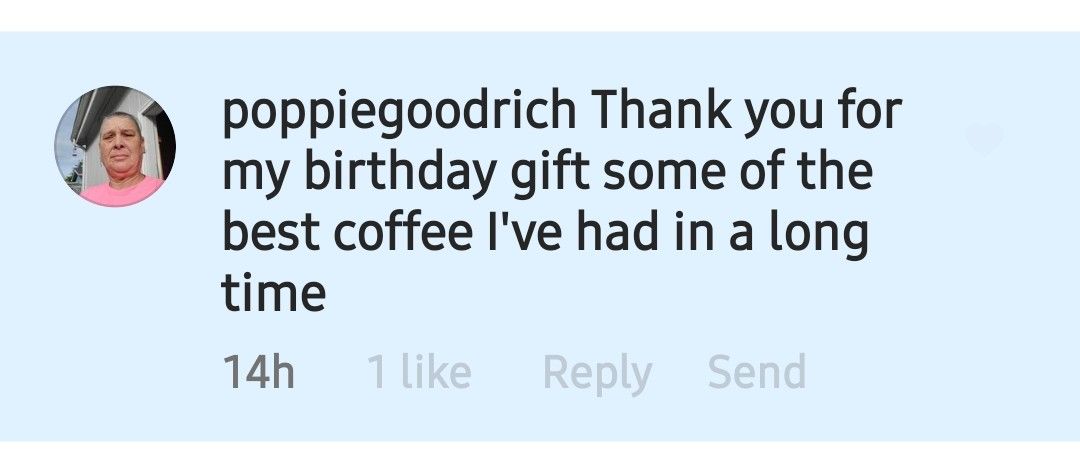Open poppiegoodrich's profile picture

click(115, 146)
